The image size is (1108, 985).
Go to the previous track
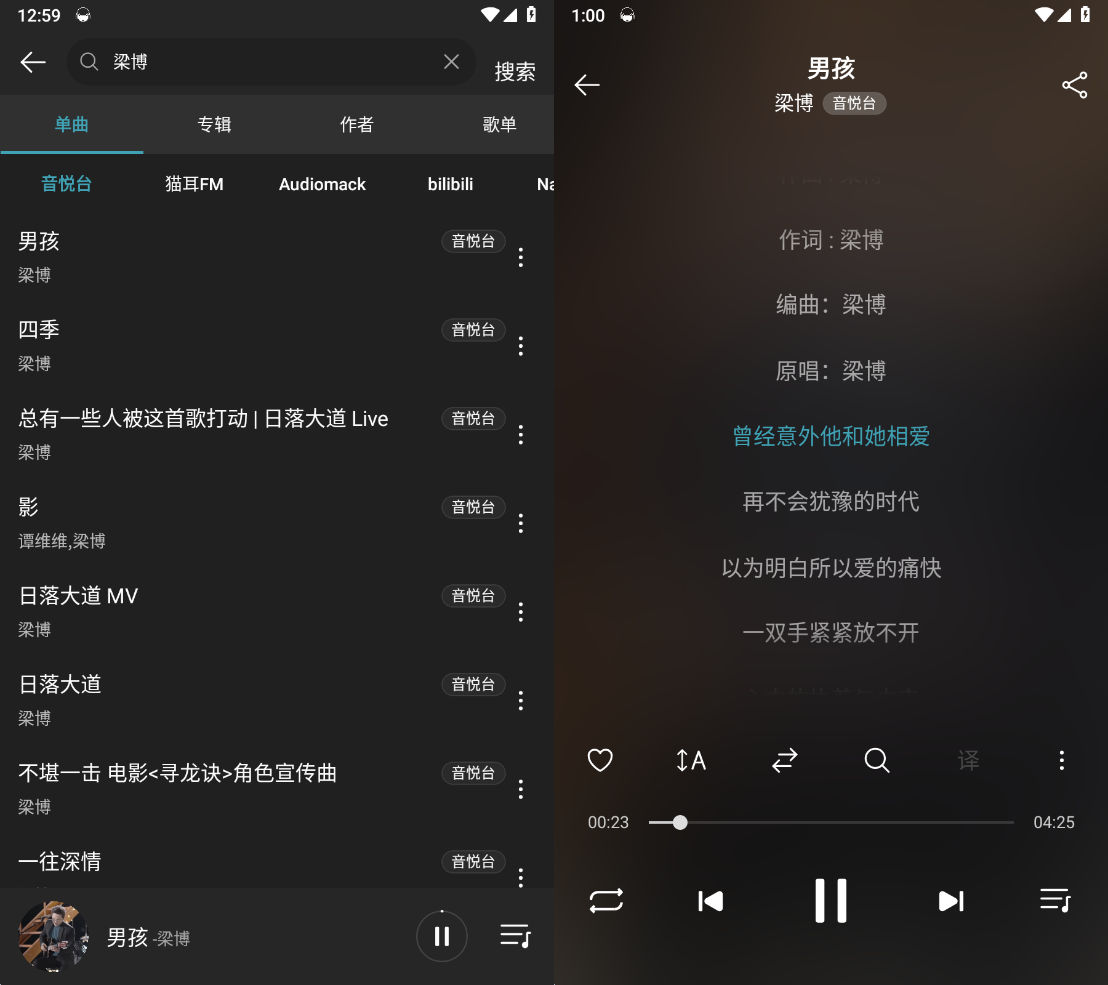click(x=710, y=901)
